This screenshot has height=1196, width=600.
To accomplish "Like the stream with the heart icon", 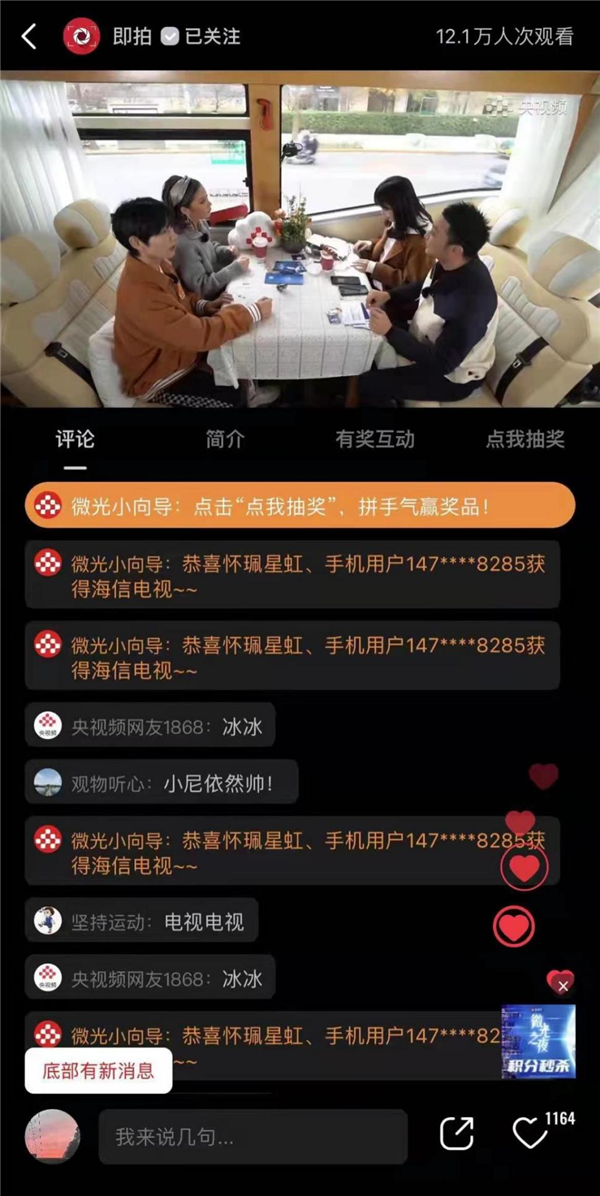I will tap(530, 1133).
